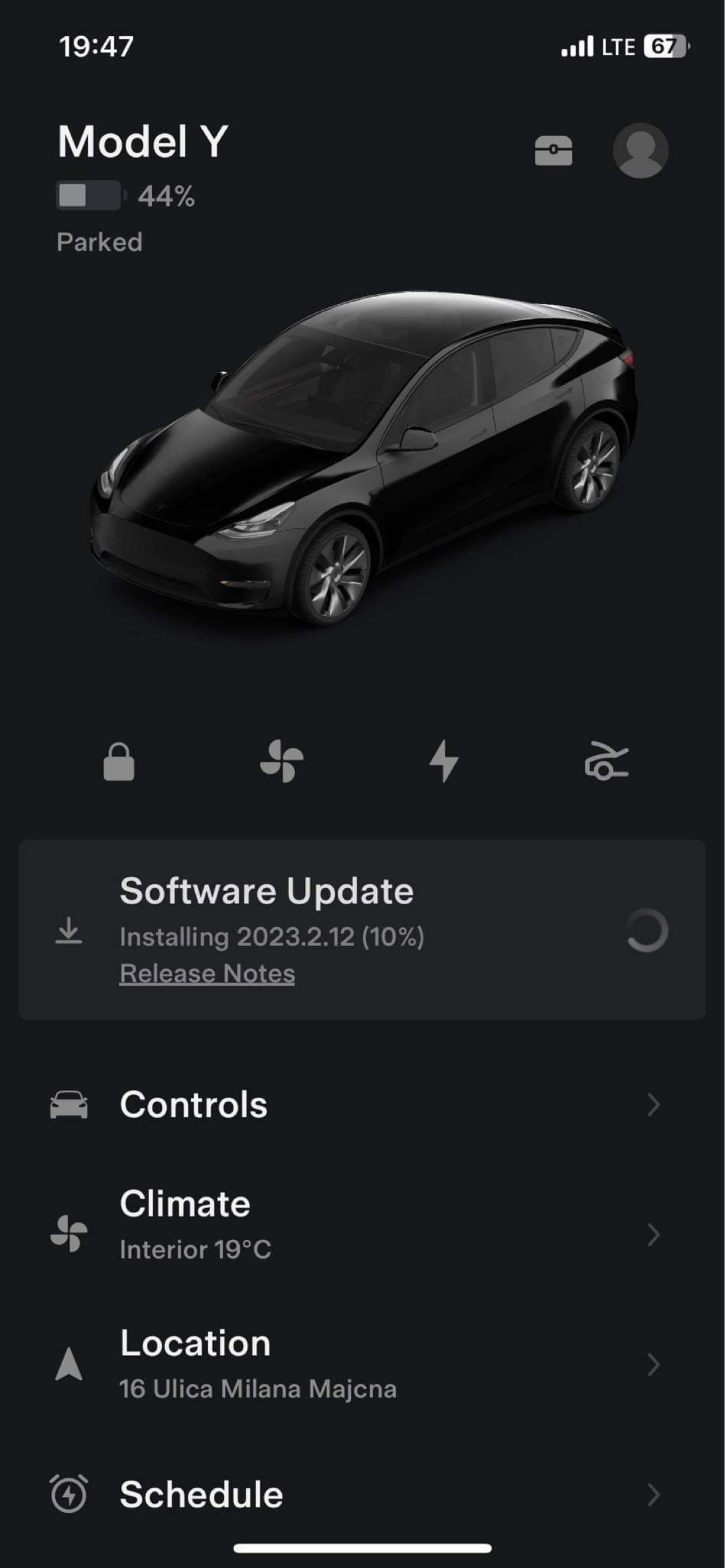Open the frunk quick action
Image resolution: width=725 pixels, height=1568 pixels.
tap(606, 761)
